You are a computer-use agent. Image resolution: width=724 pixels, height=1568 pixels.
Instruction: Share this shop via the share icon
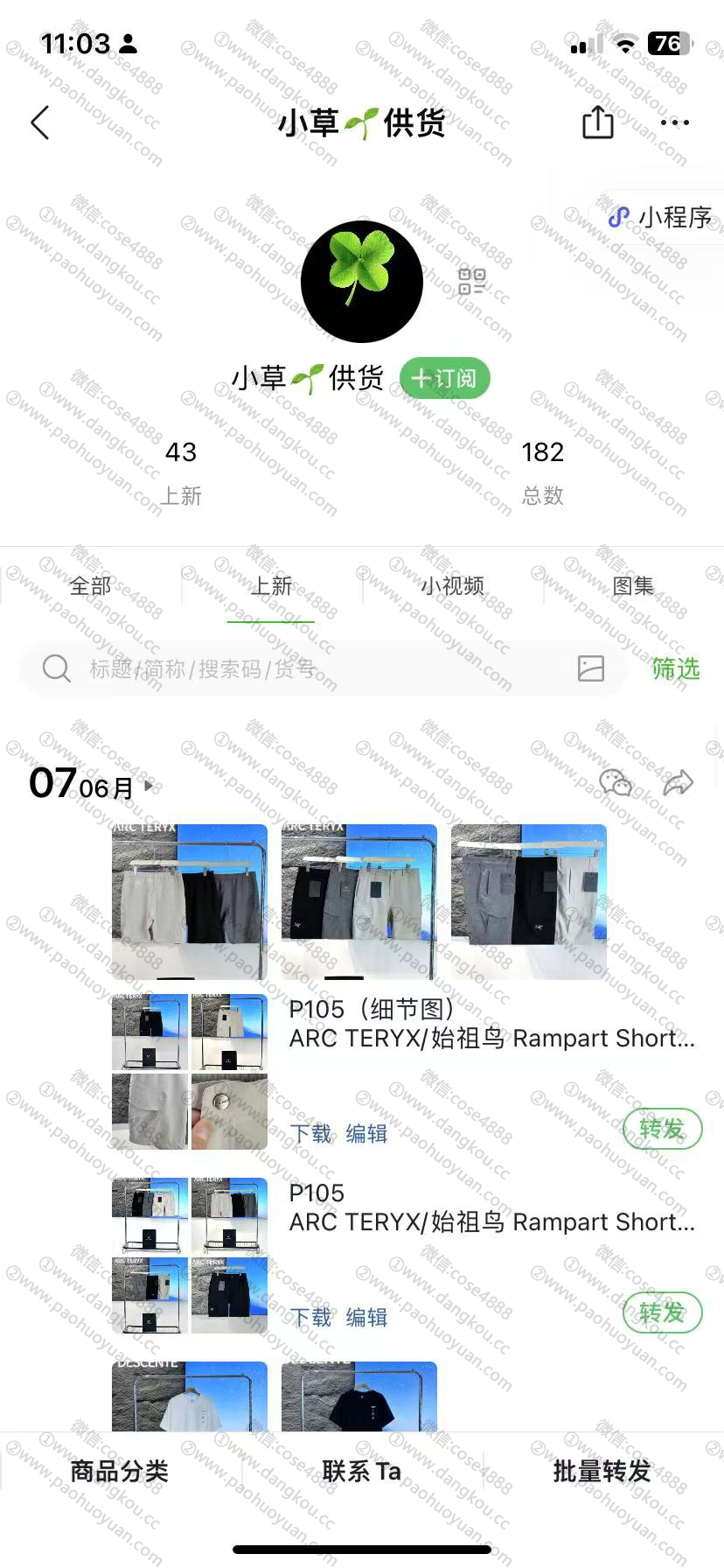598,122
